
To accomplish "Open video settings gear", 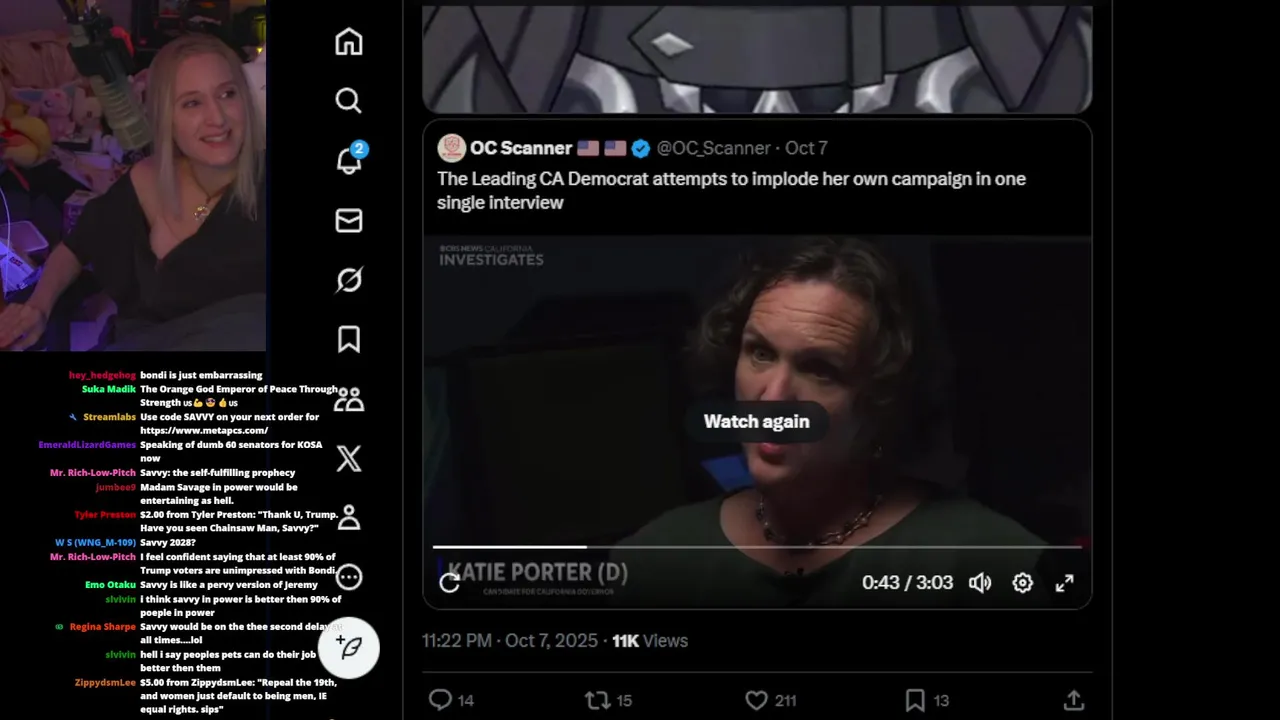I will tap(1022, 582).
